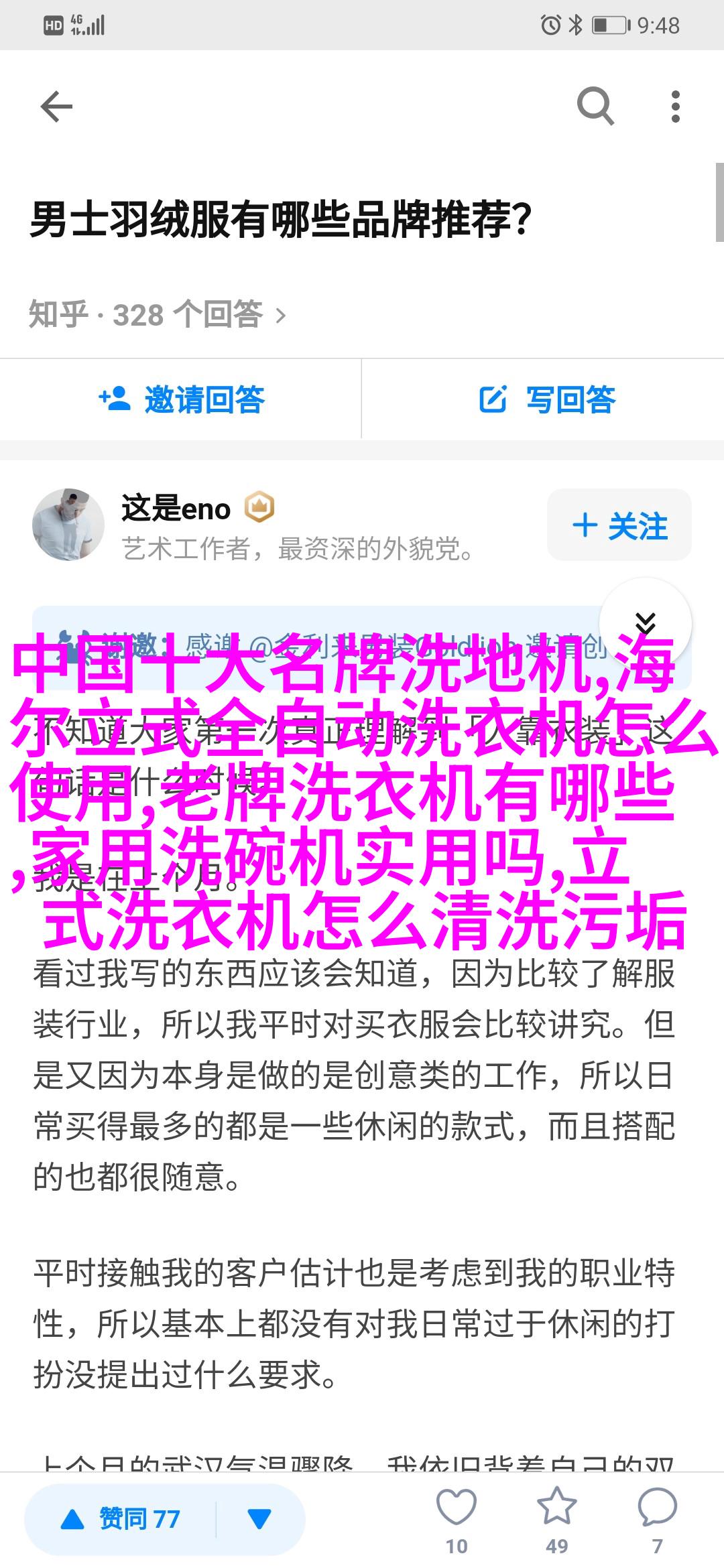Image resolution: width=724 pixels, height=1568 pixels.
Task: Tap 写回答 to write an answer
Action: (546, 399)
